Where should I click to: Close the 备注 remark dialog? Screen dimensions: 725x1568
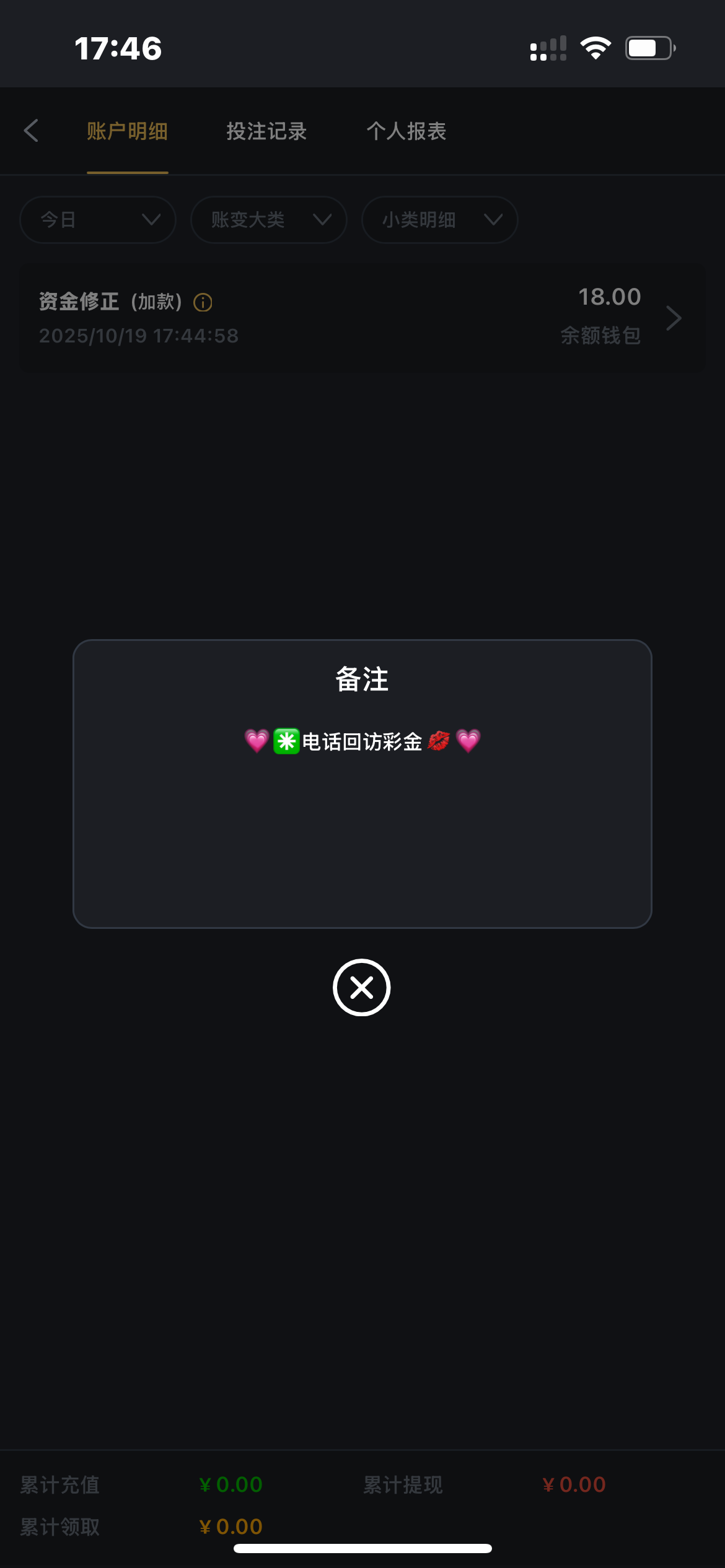coord(361,987)
